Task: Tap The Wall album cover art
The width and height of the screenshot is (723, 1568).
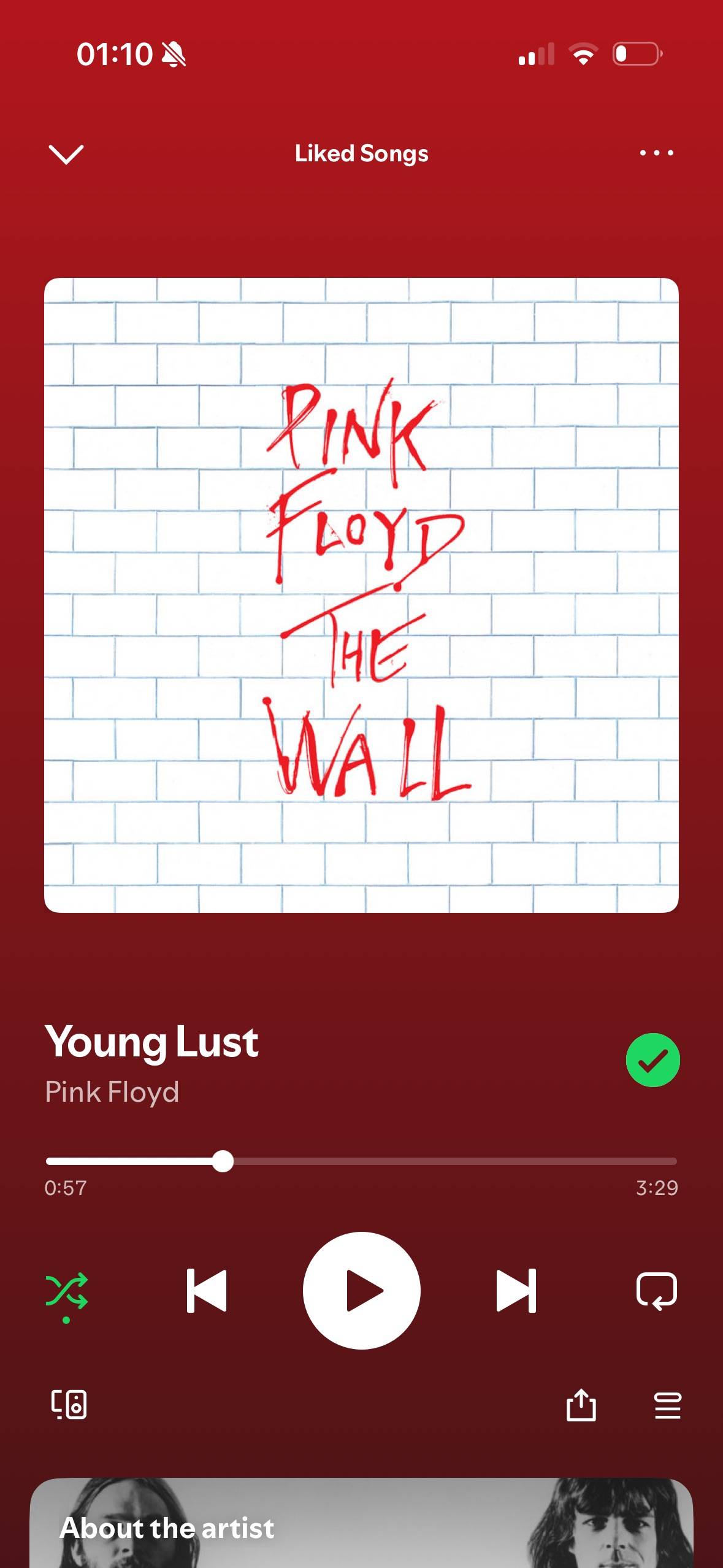Action: pos(361,595)
